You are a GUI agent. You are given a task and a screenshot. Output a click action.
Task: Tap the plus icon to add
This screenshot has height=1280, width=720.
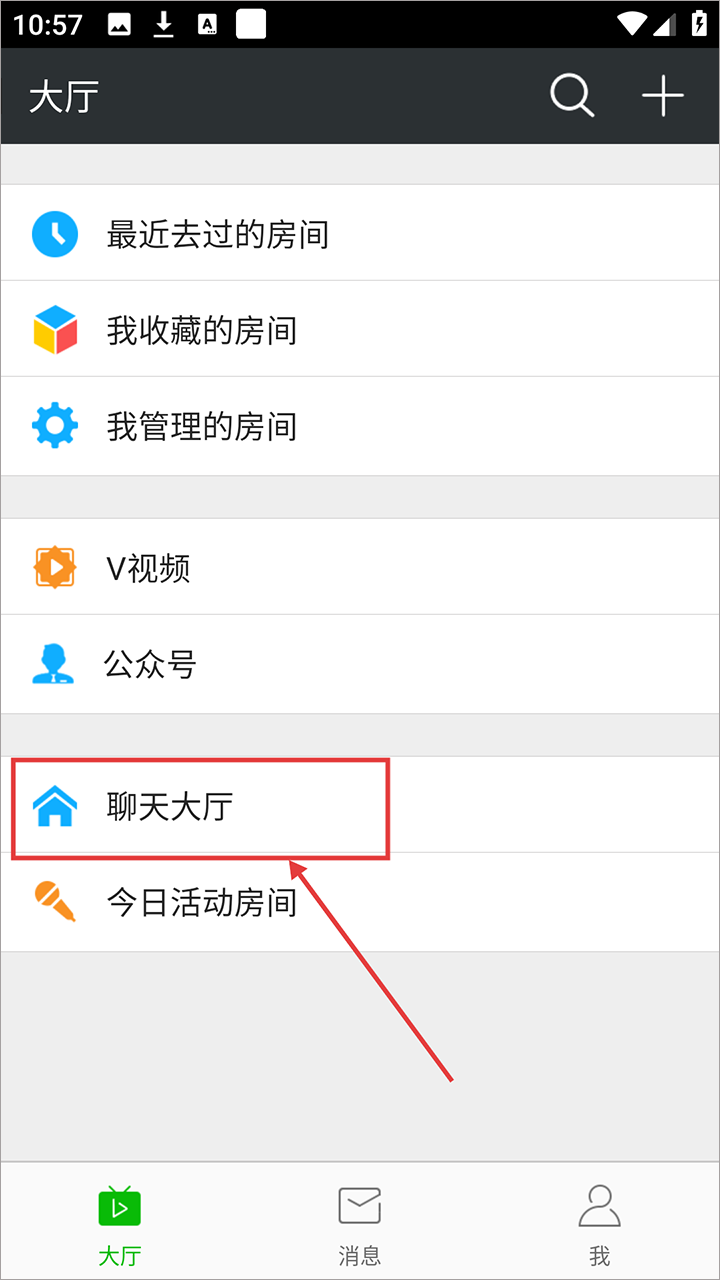(662, 97)
